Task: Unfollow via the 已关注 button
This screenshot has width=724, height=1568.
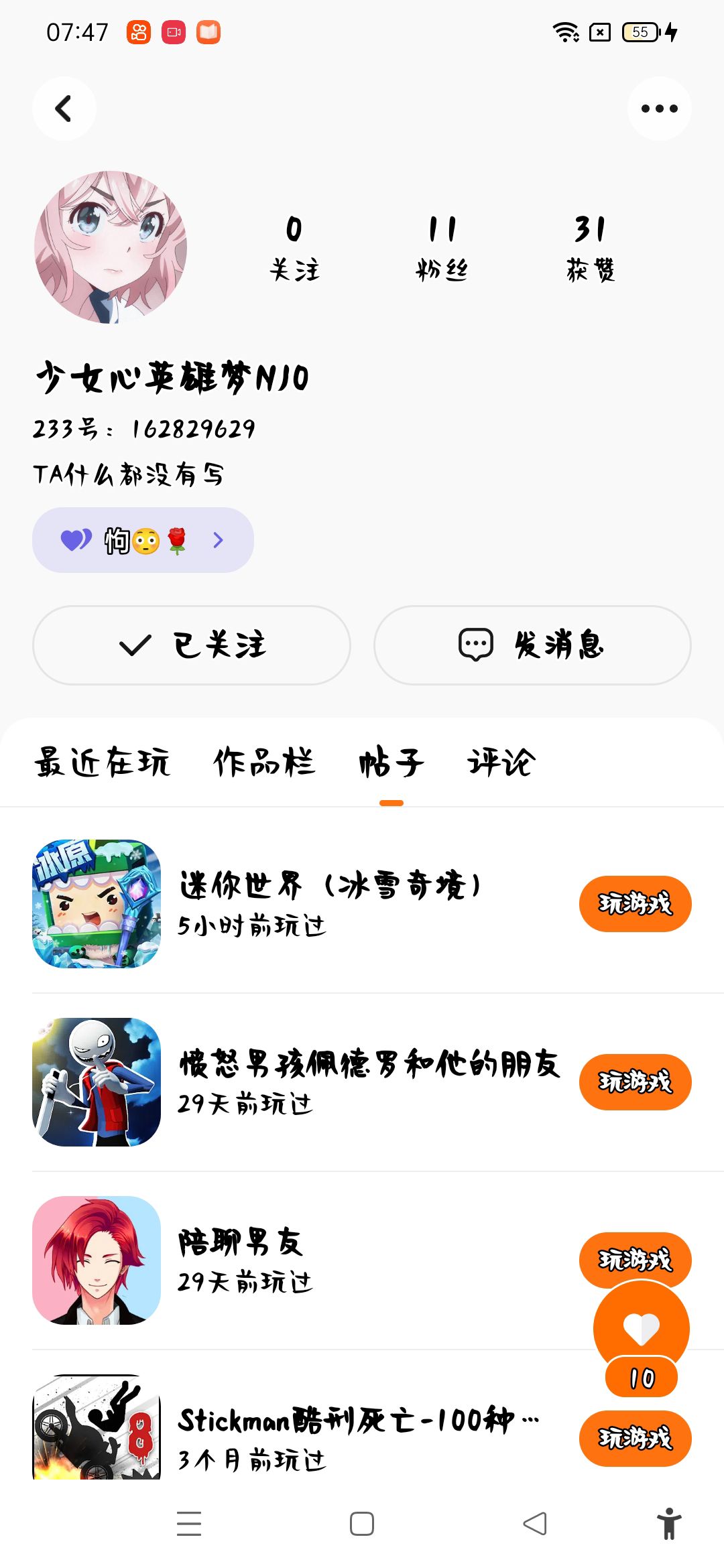Action: (192, 645)
